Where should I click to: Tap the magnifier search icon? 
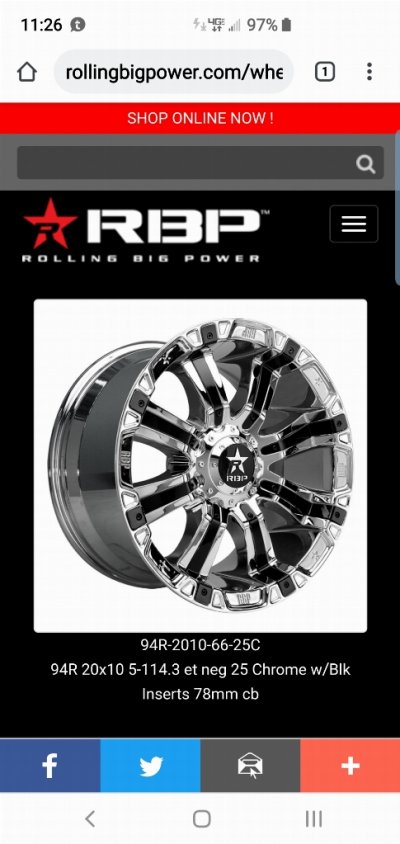point(366,164)
